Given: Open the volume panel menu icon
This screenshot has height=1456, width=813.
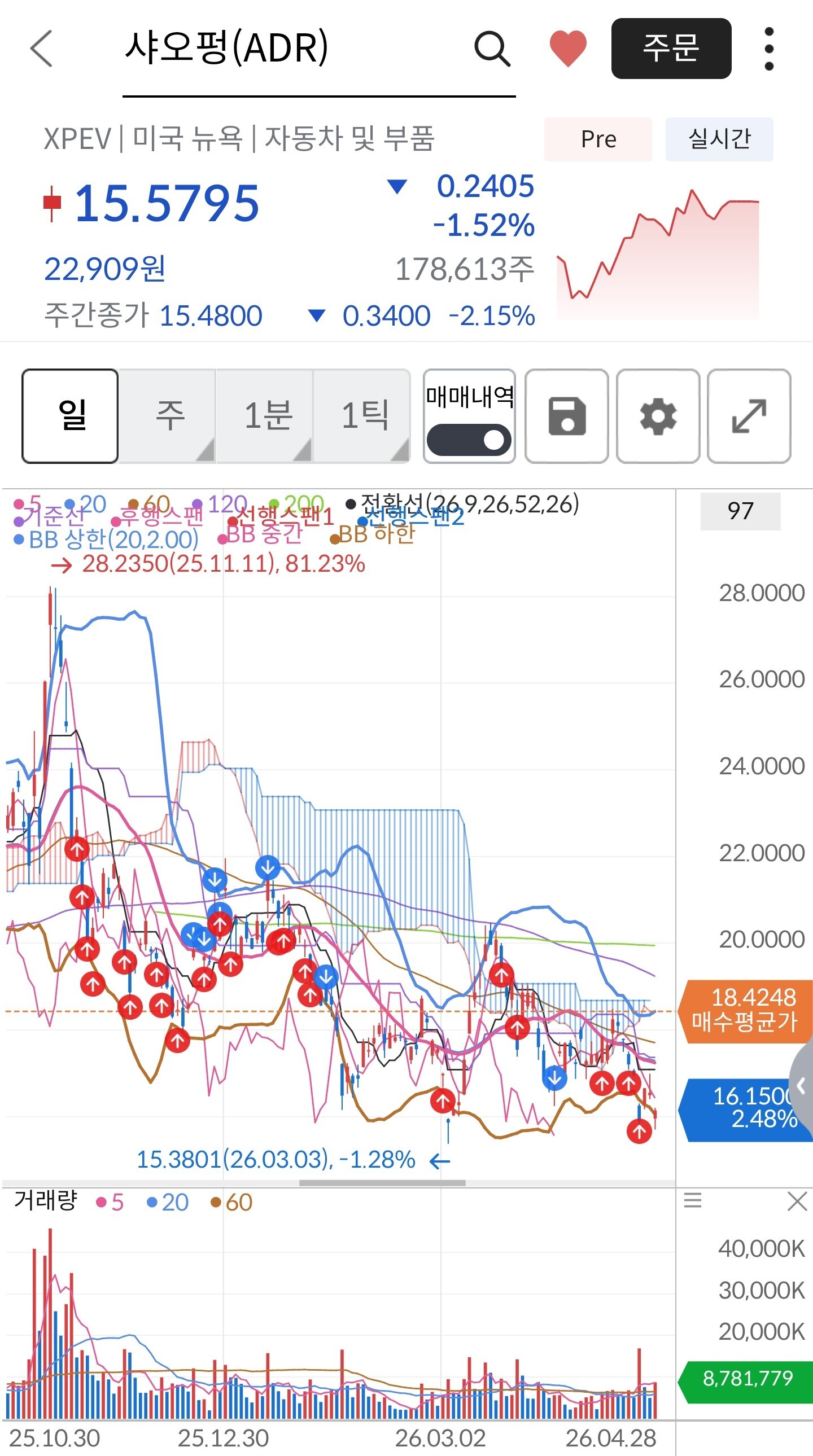Looking at the screenshot, I should [693, 1199].
